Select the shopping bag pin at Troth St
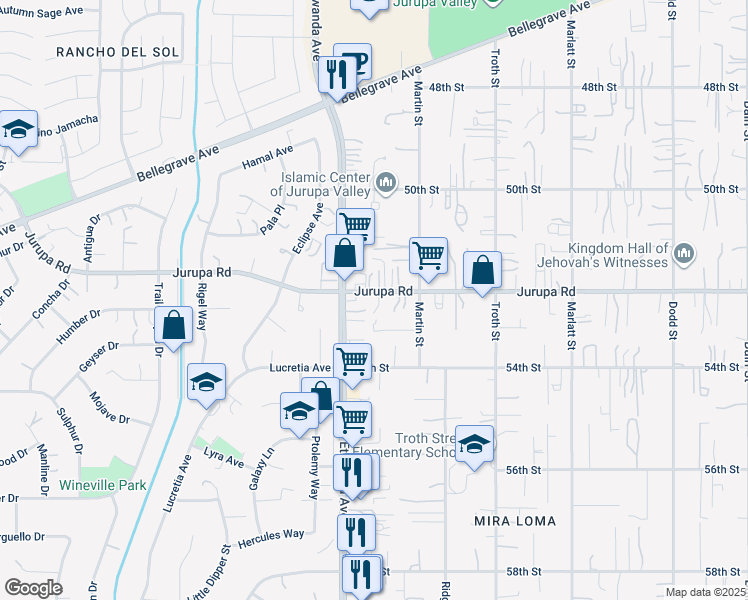 pyautogui.click(x=482, y=270)
